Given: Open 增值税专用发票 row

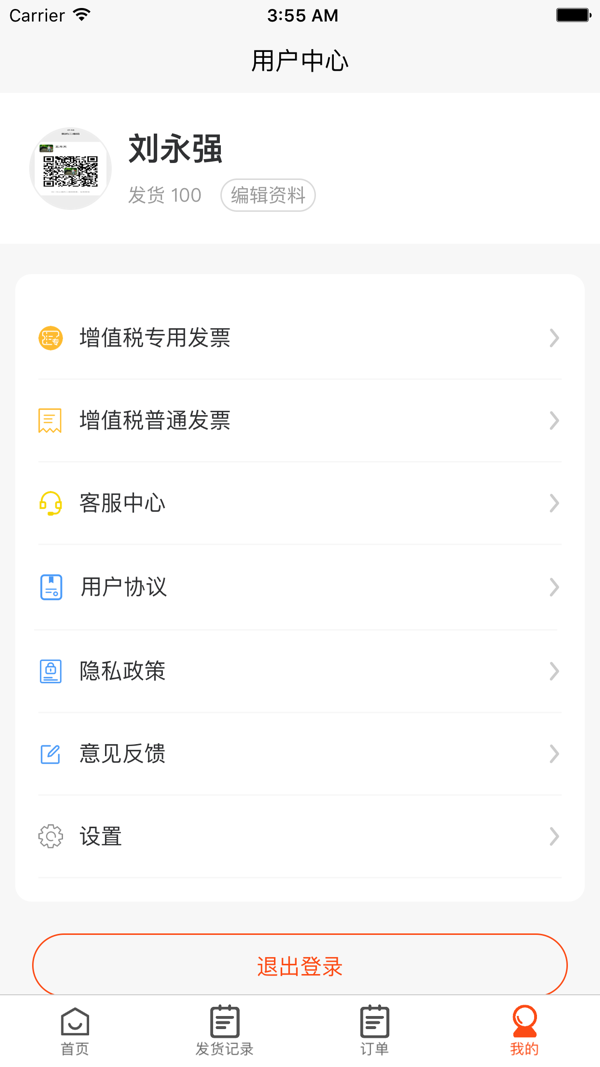Looking at the screenshot, I should [299, 338].
